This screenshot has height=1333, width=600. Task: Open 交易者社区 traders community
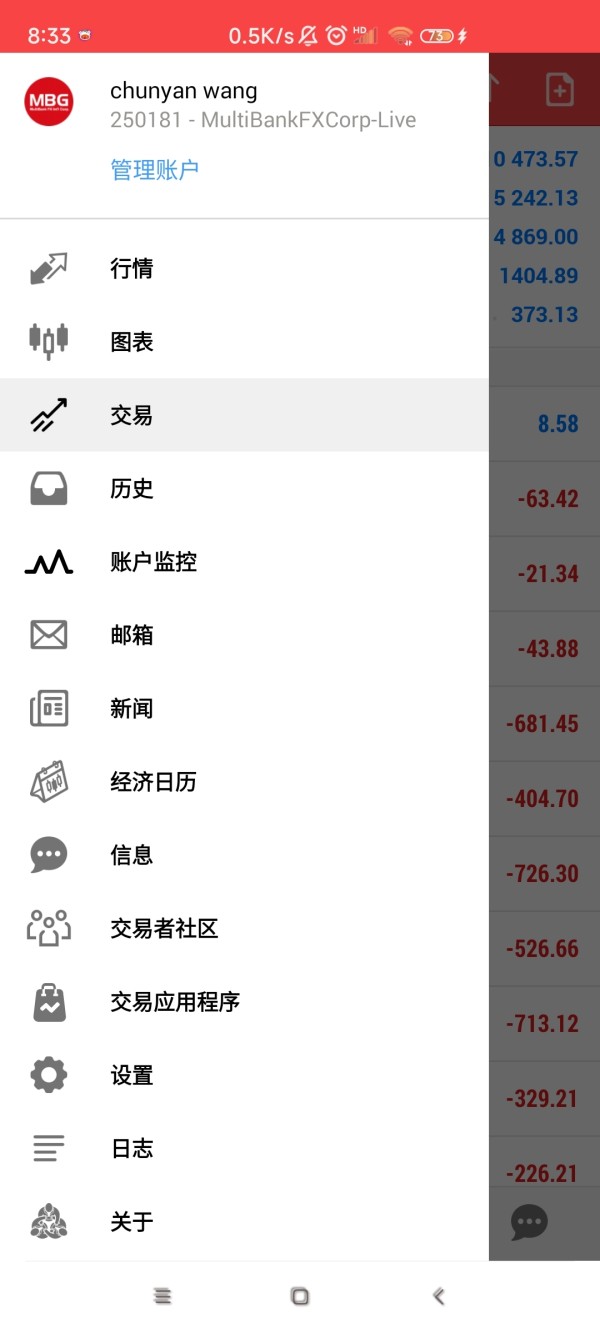click(x=244, y=928)
